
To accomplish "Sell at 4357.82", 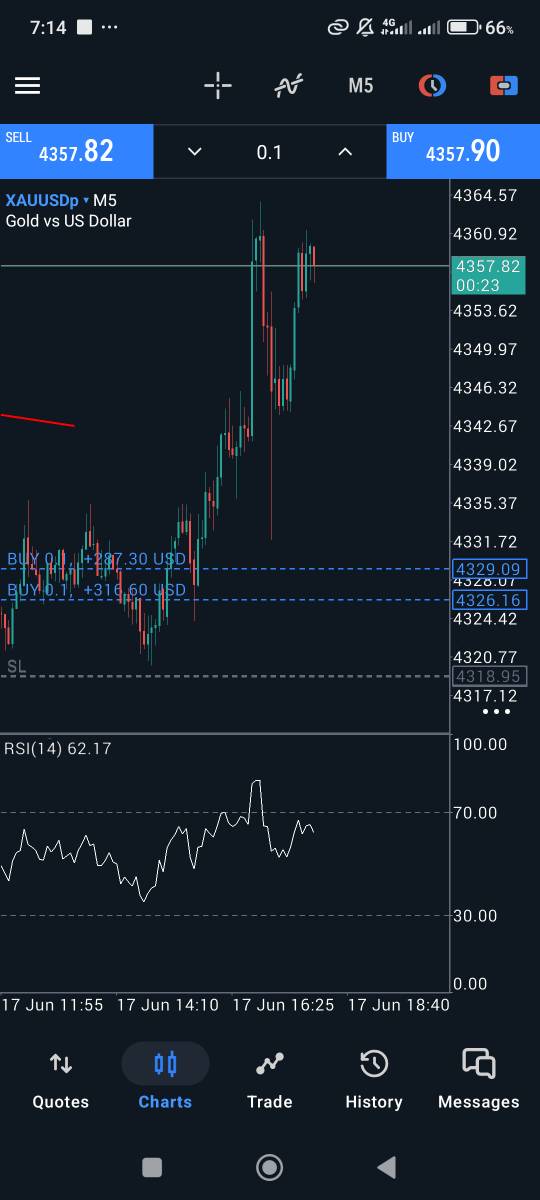I will (x=77, y=151).
